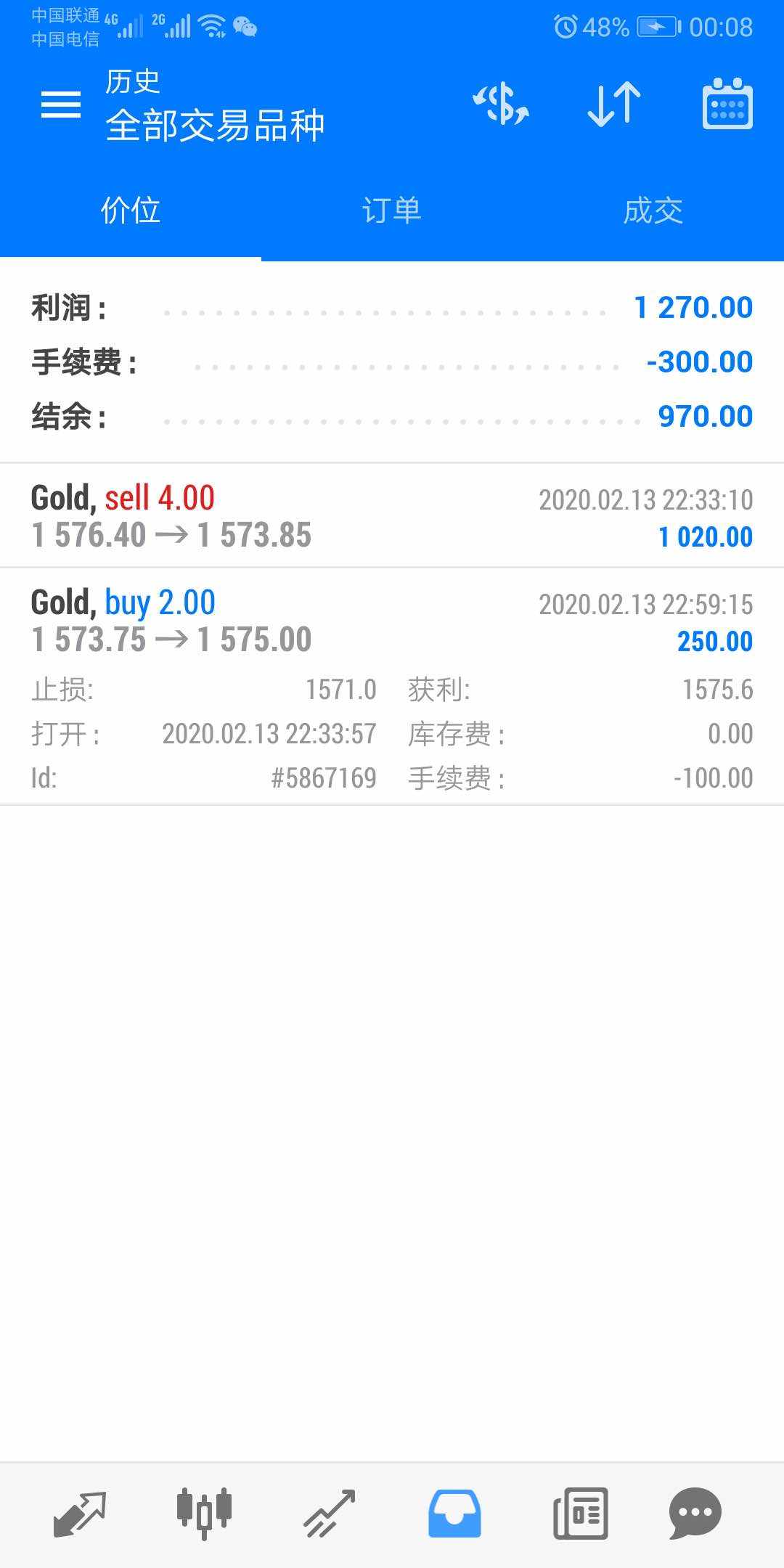The width and height of the screenshot is (784, 1568).
Task: Go to the quotes arrows bottom tab
Action: (80, 1514)
